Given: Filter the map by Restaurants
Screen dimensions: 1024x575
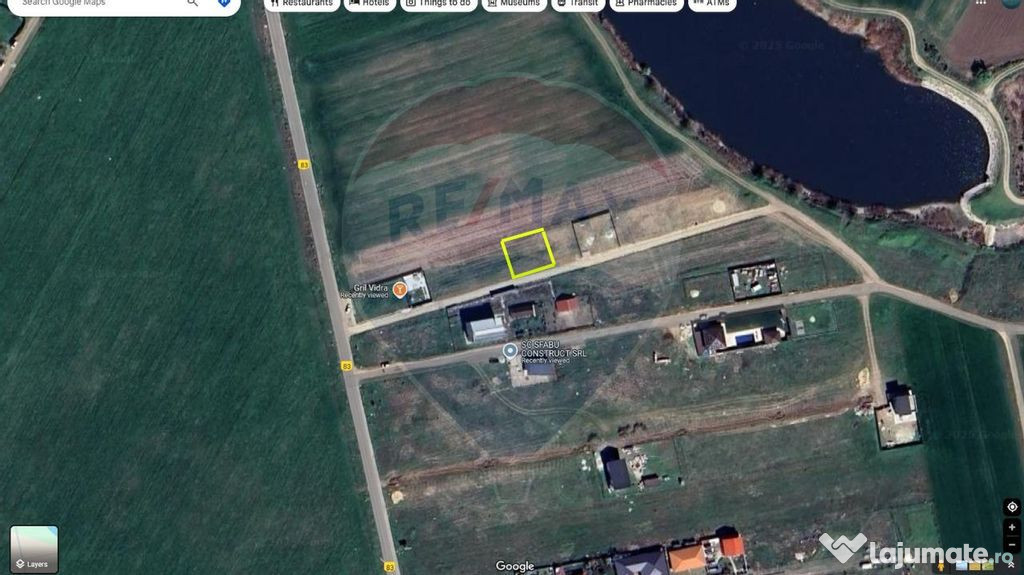Looking at the screenshot, I should tap(301, 3).
